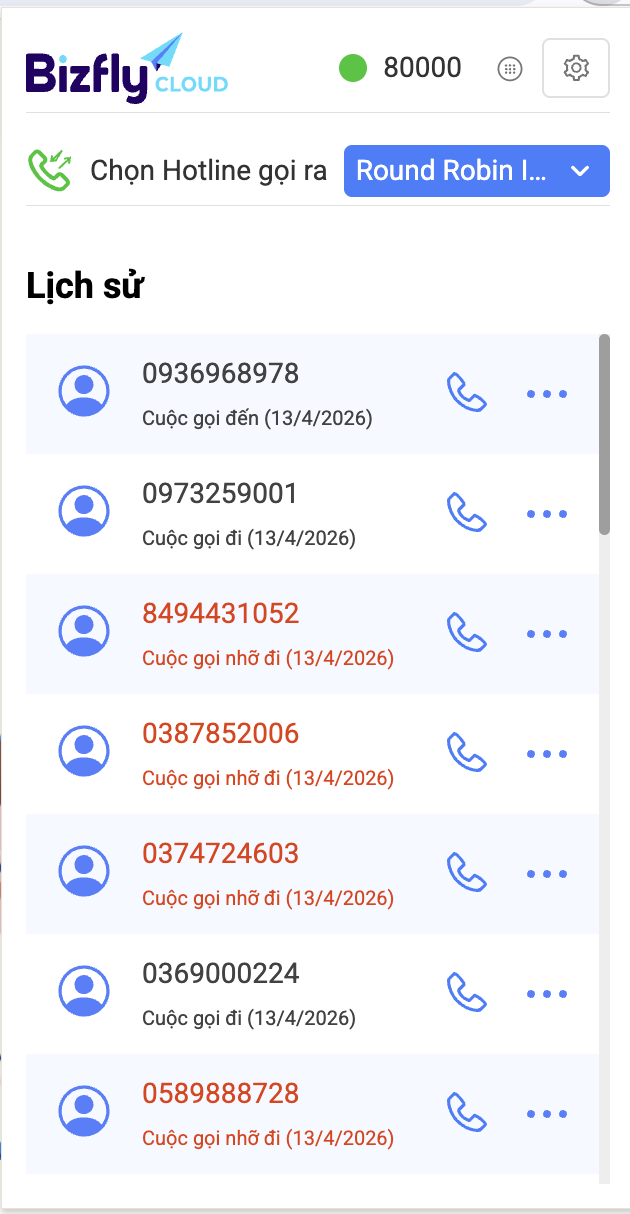Dial 0387852006 with the phone icon

tap(466, 753)
